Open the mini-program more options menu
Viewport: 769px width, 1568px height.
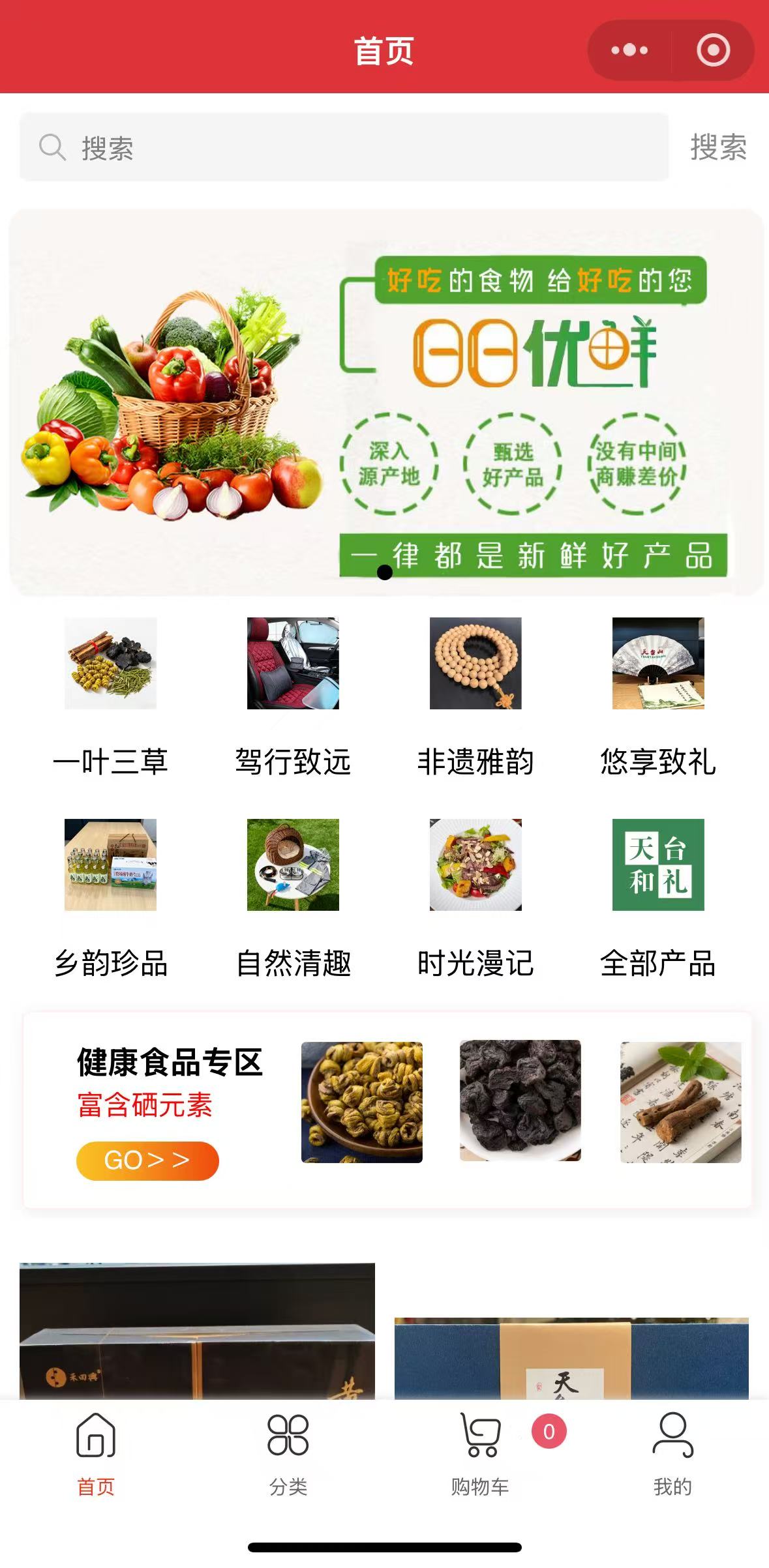[629, 50]
